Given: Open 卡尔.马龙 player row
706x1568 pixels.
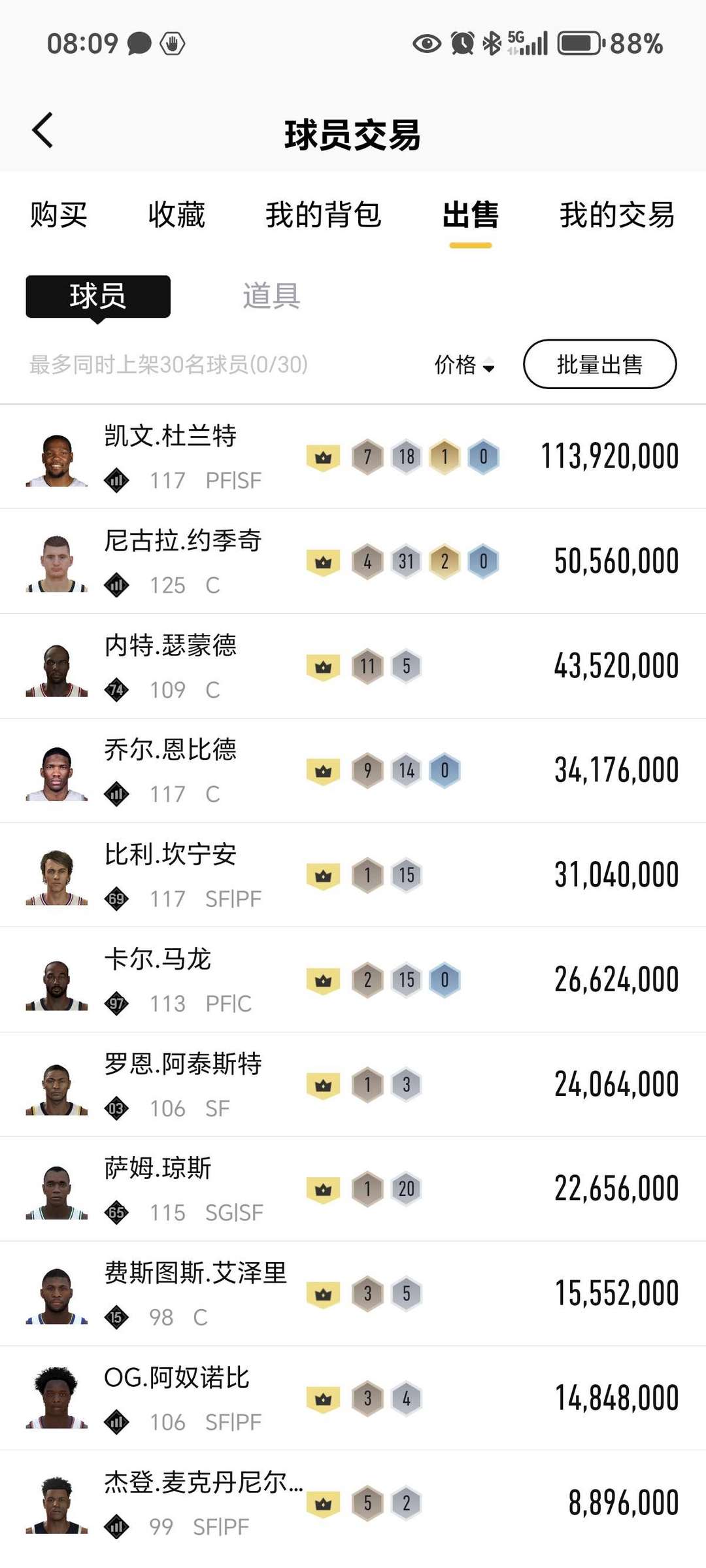Looking at the screenshot, I should pyautogui.click(x=353, y=980).
